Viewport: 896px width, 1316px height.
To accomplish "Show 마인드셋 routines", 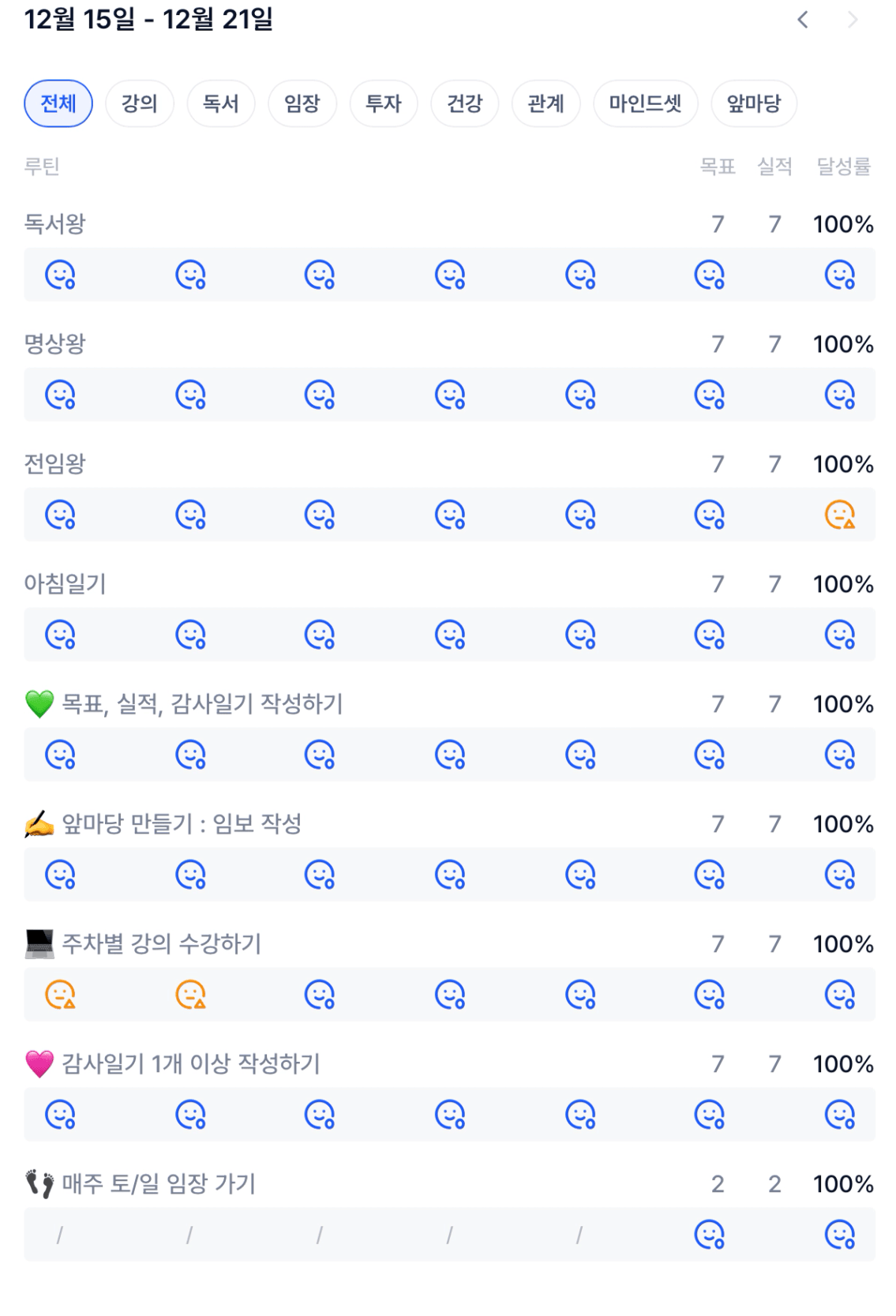I will 645,103.
